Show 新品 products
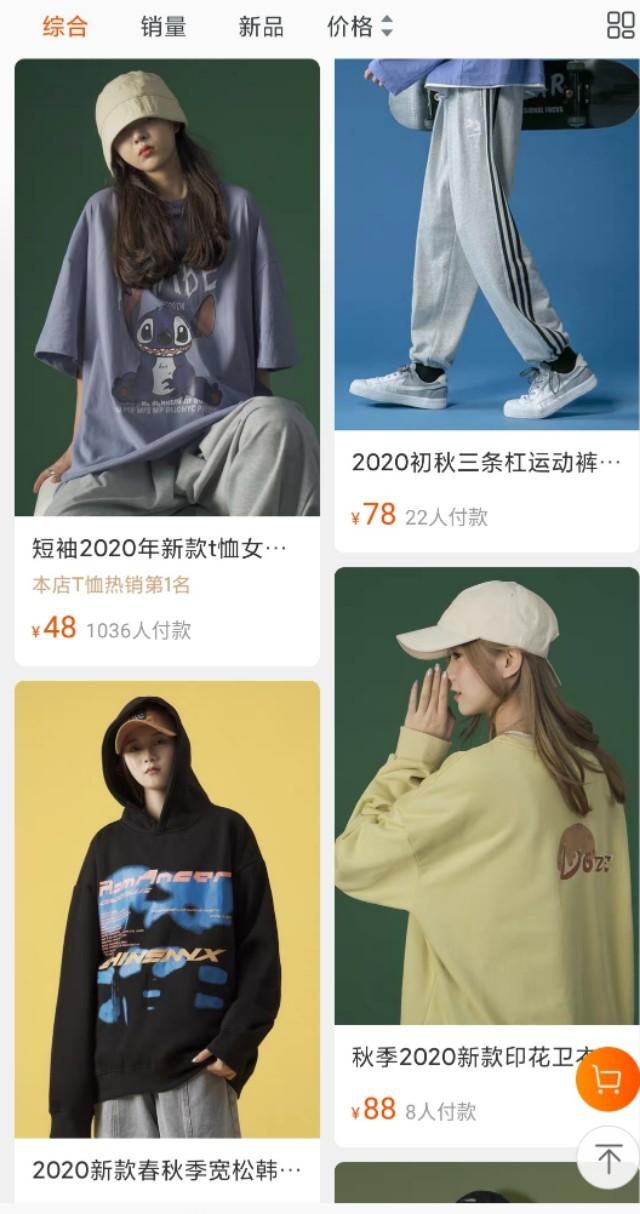Image resolution: width=640 pixels, height=1214 pixels. pos(261,27)
